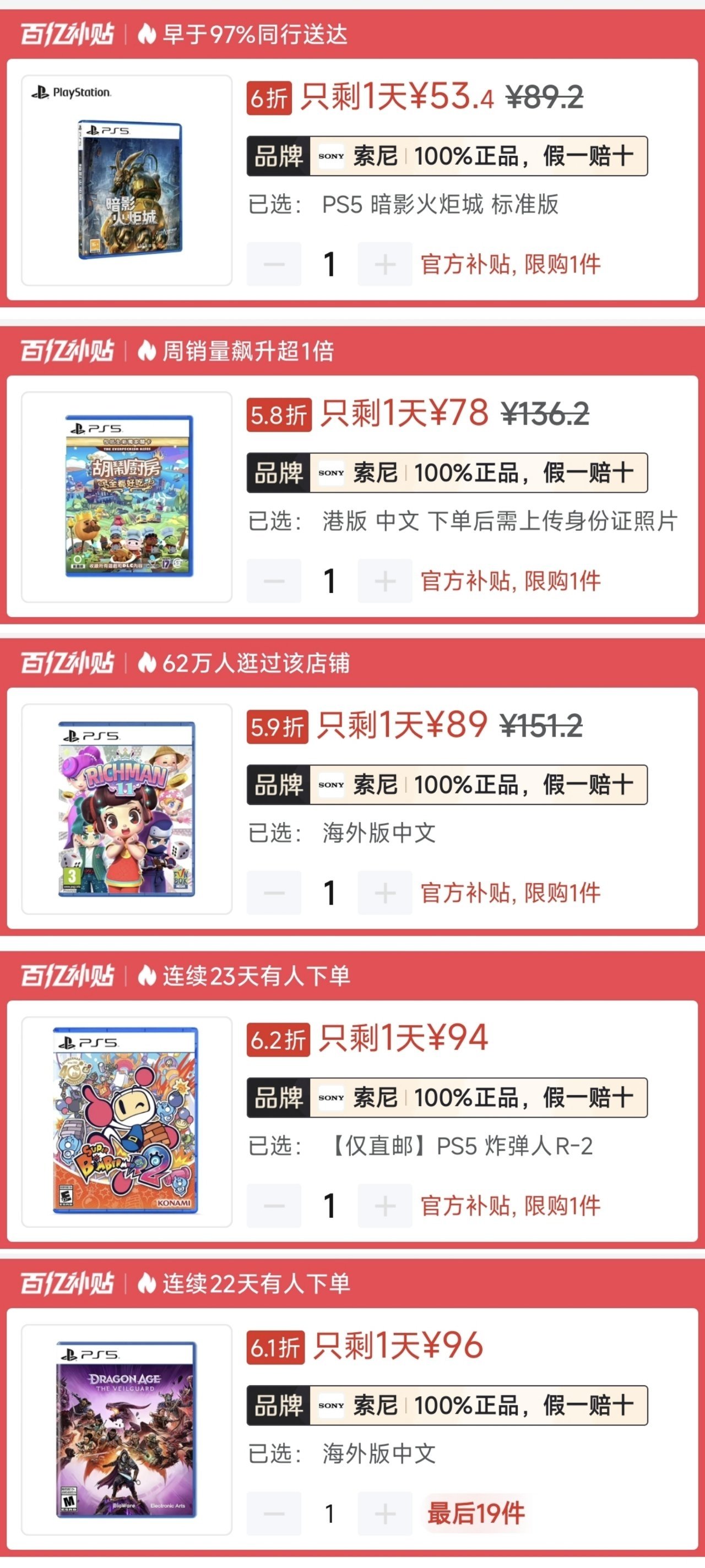
Task: View the Richman 11 product image
Action: (x=127, y=809)
